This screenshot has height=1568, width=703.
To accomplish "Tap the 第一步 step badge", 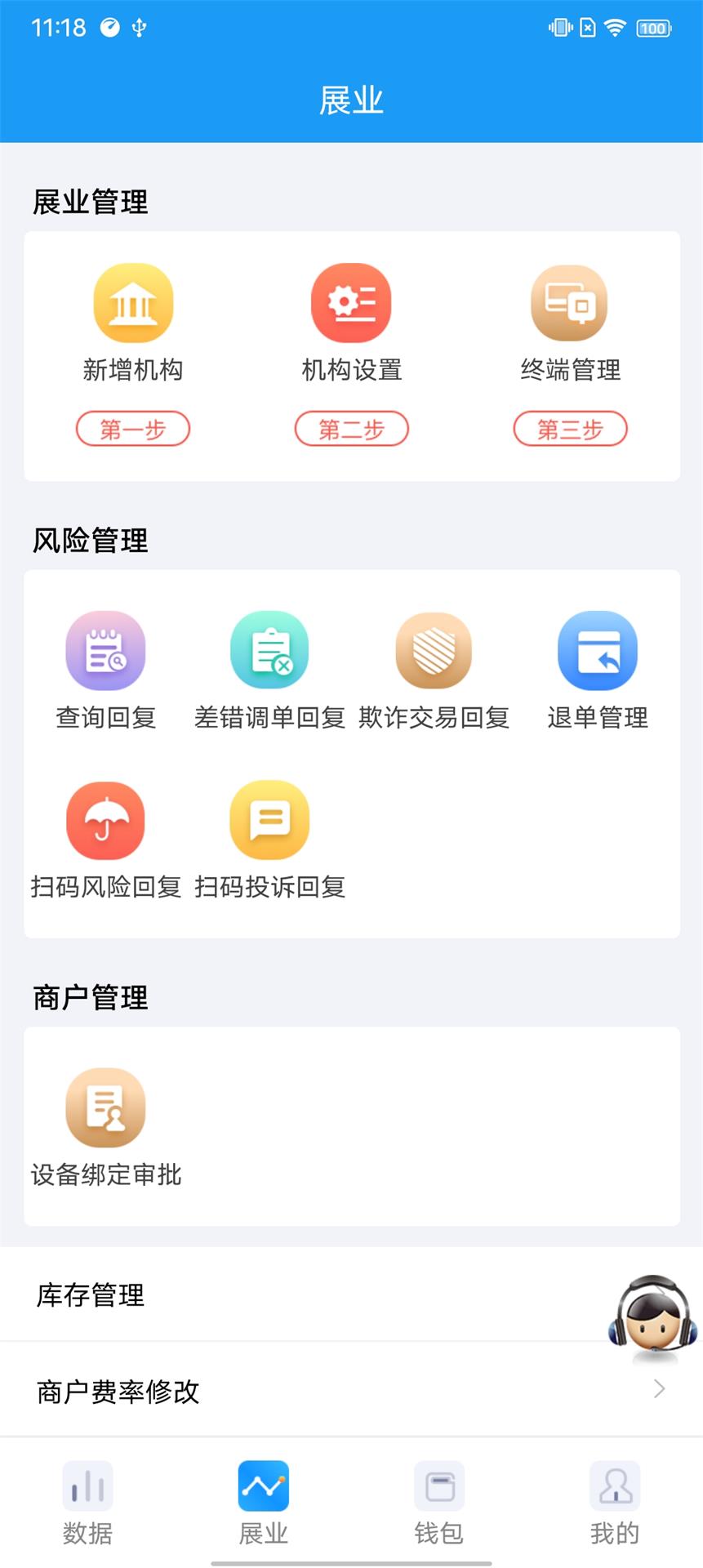I will point(133,428).
